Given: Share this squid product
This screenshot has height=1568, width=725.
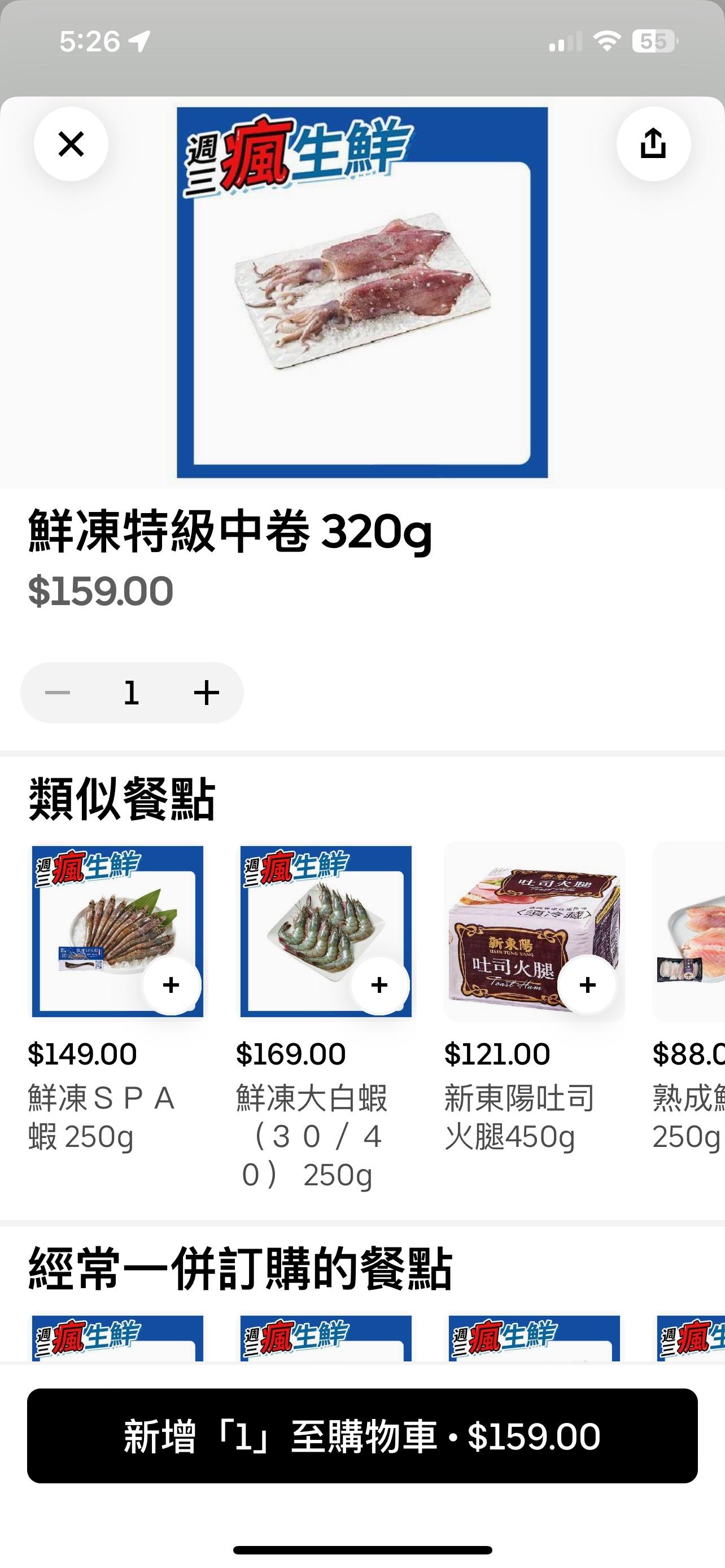Looking at the screenshot, I should [653, 144].
